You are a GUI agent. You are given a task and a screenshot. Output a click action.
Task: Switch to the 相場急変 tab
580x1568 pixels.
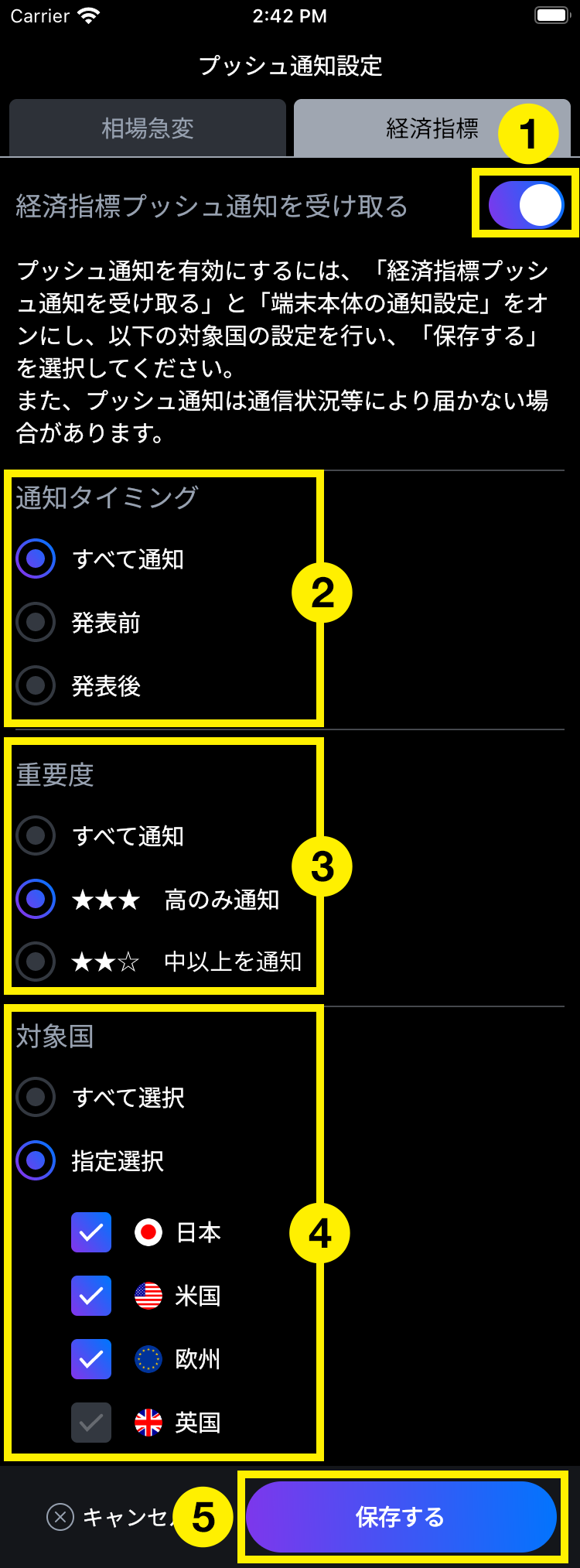[x=147, y=128]
